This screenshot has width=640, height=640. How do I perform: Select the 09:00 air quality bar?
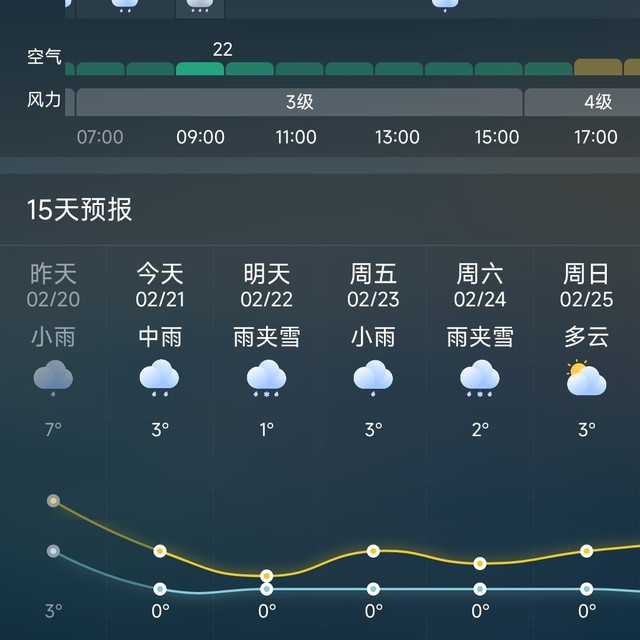point(200,69)
